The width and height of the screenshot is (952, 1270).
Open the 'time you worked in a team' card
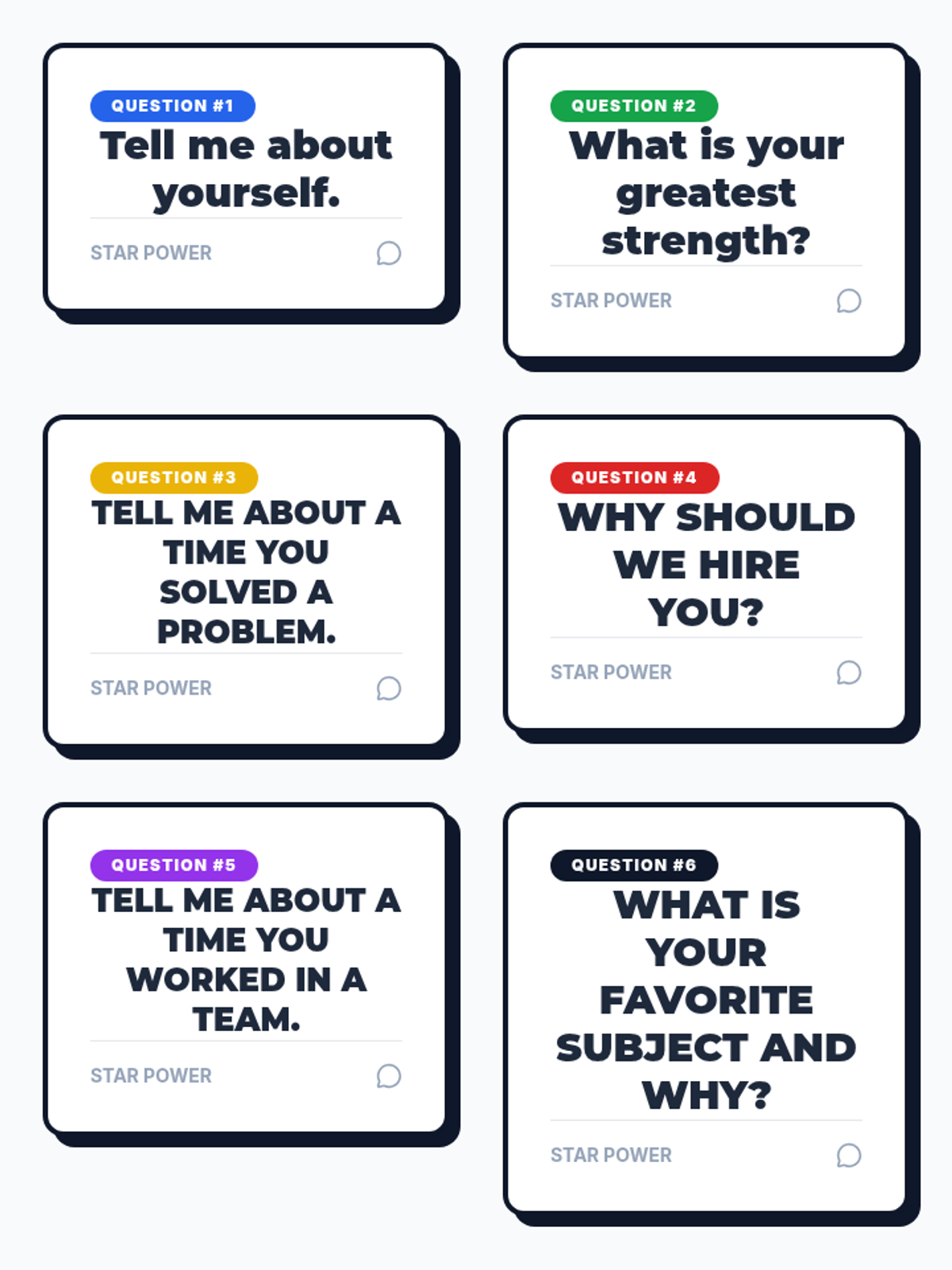pyautogui.click(x=246, y=968)
